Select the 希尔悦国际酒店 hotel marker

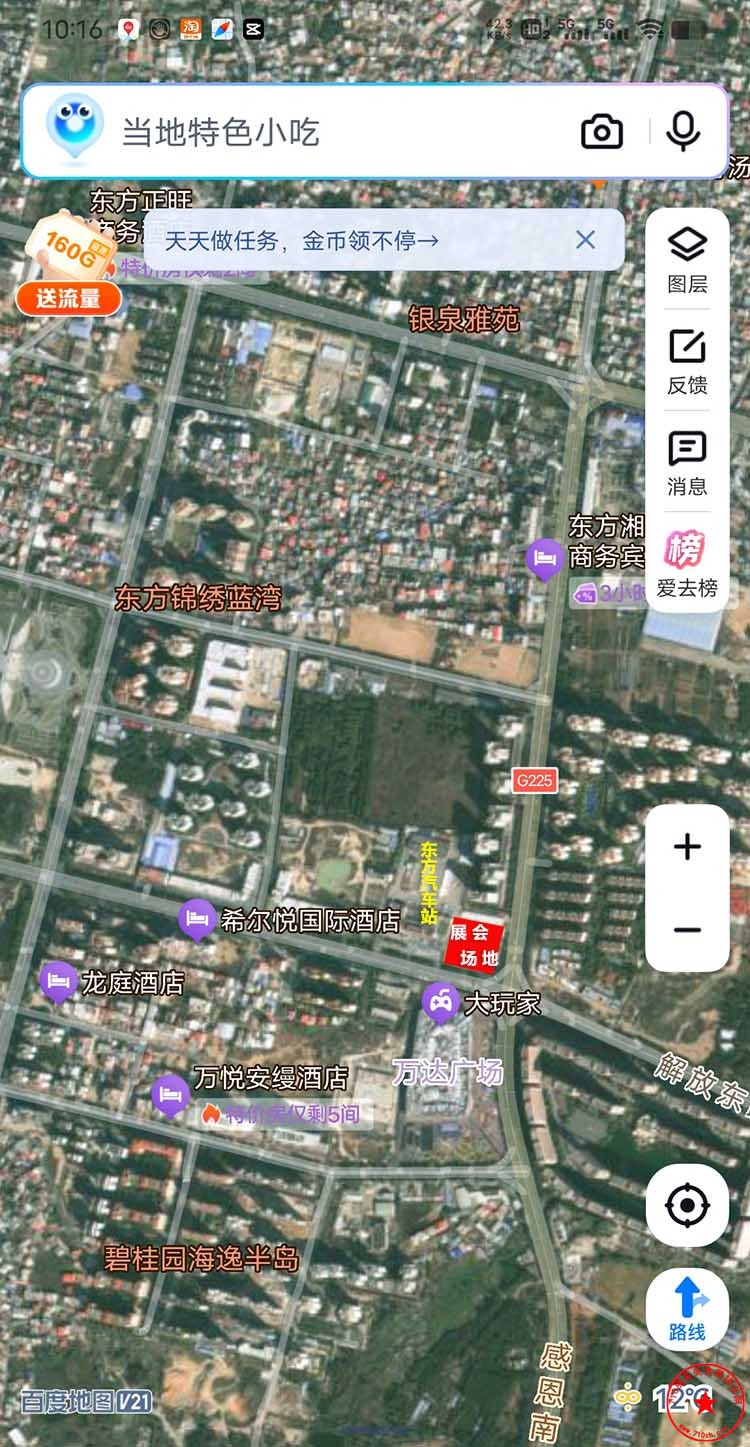pyautogui.click(x=196, y=918)
